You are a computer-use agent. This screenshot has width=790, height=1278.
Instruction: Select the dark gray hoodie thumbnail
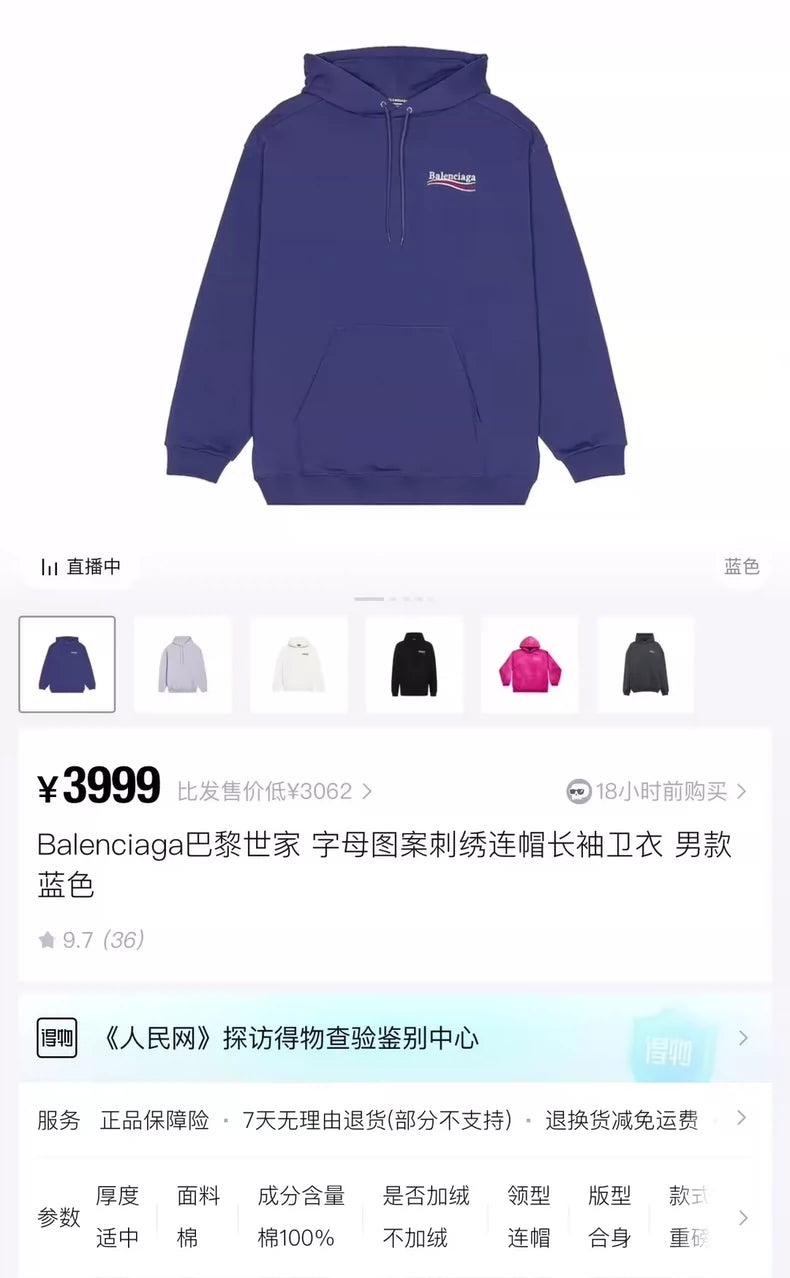point(645,664)
